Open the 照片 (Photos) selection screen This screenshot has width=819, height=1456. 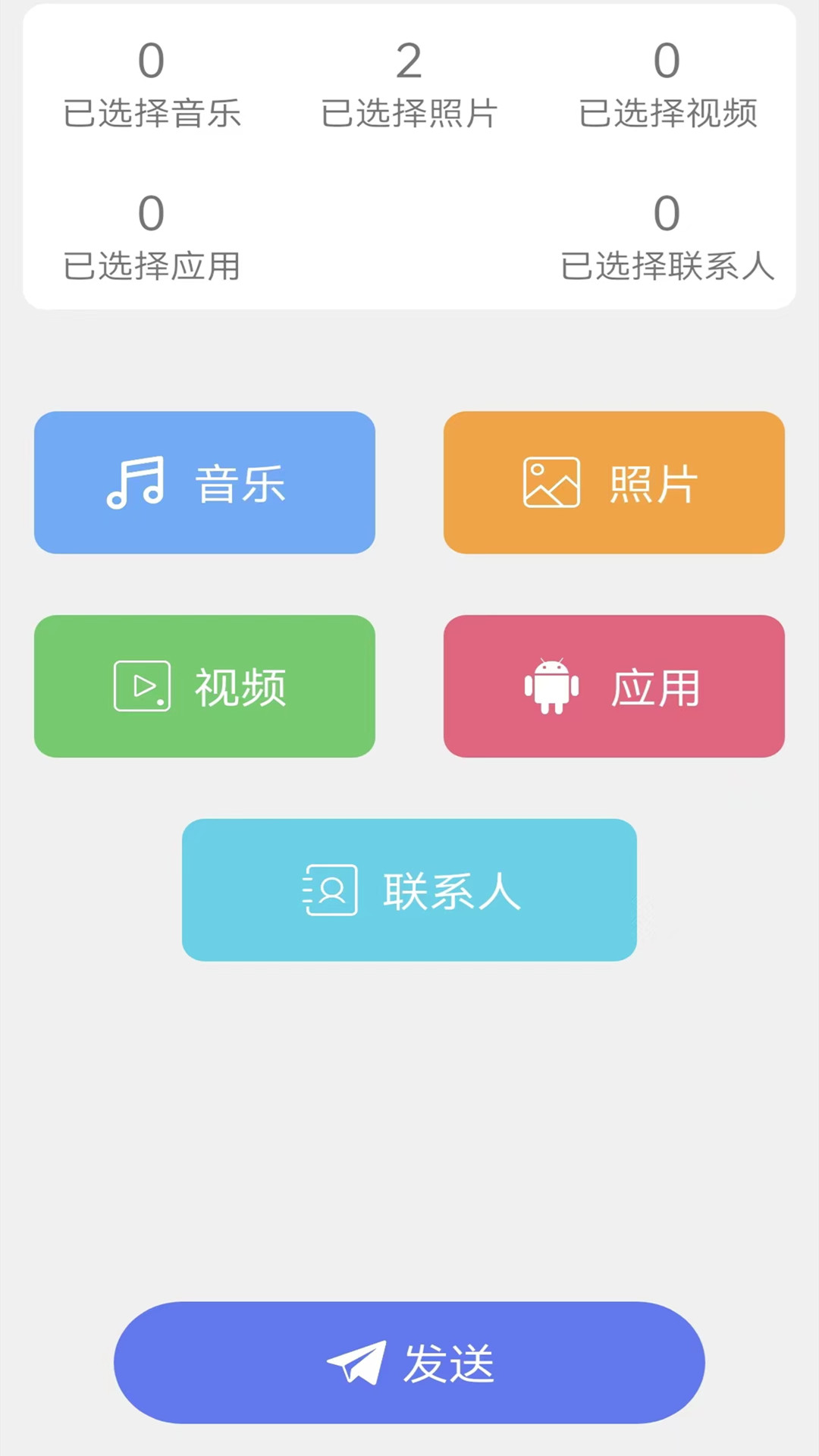pos(613,482)
